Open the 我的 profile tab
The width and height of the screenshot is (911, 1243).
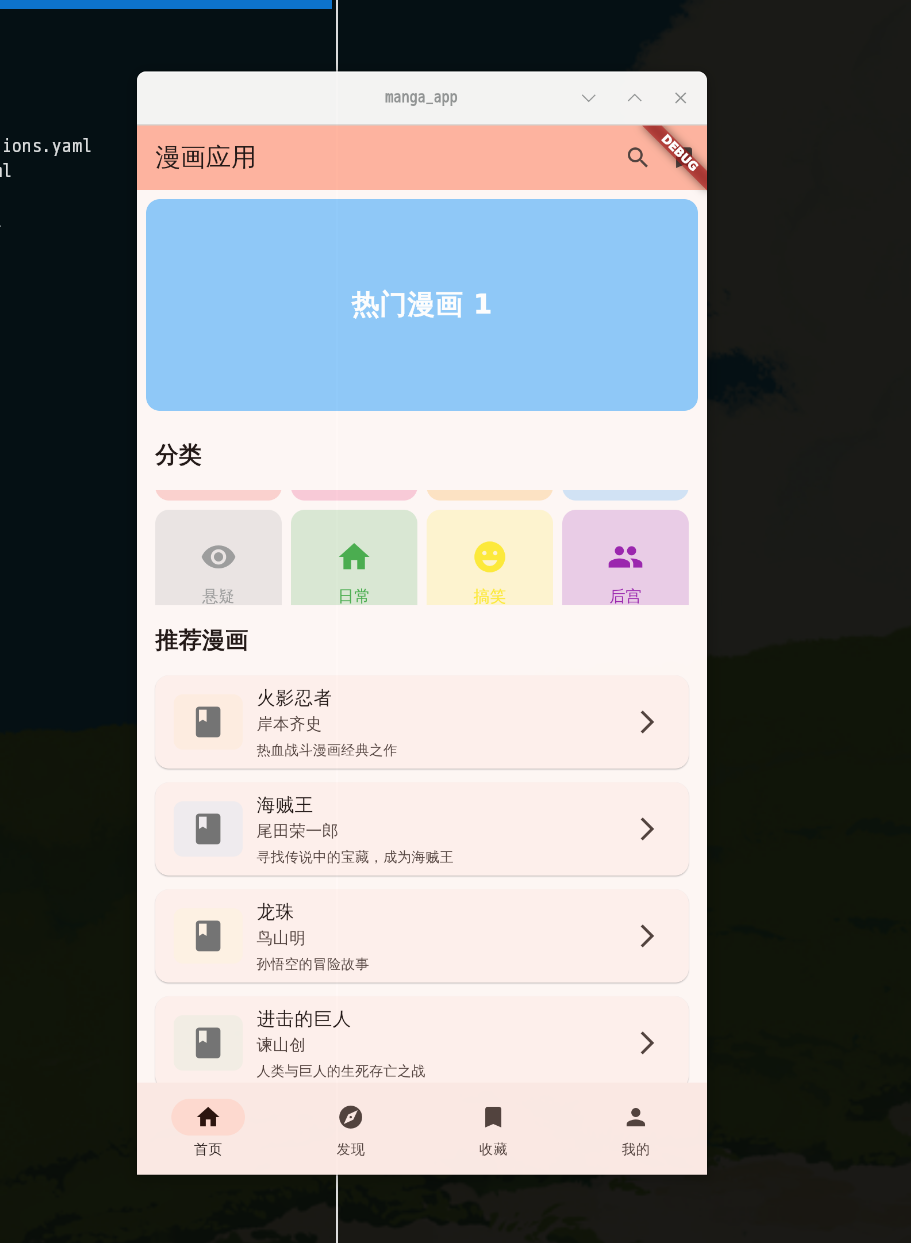(635, 1129)
